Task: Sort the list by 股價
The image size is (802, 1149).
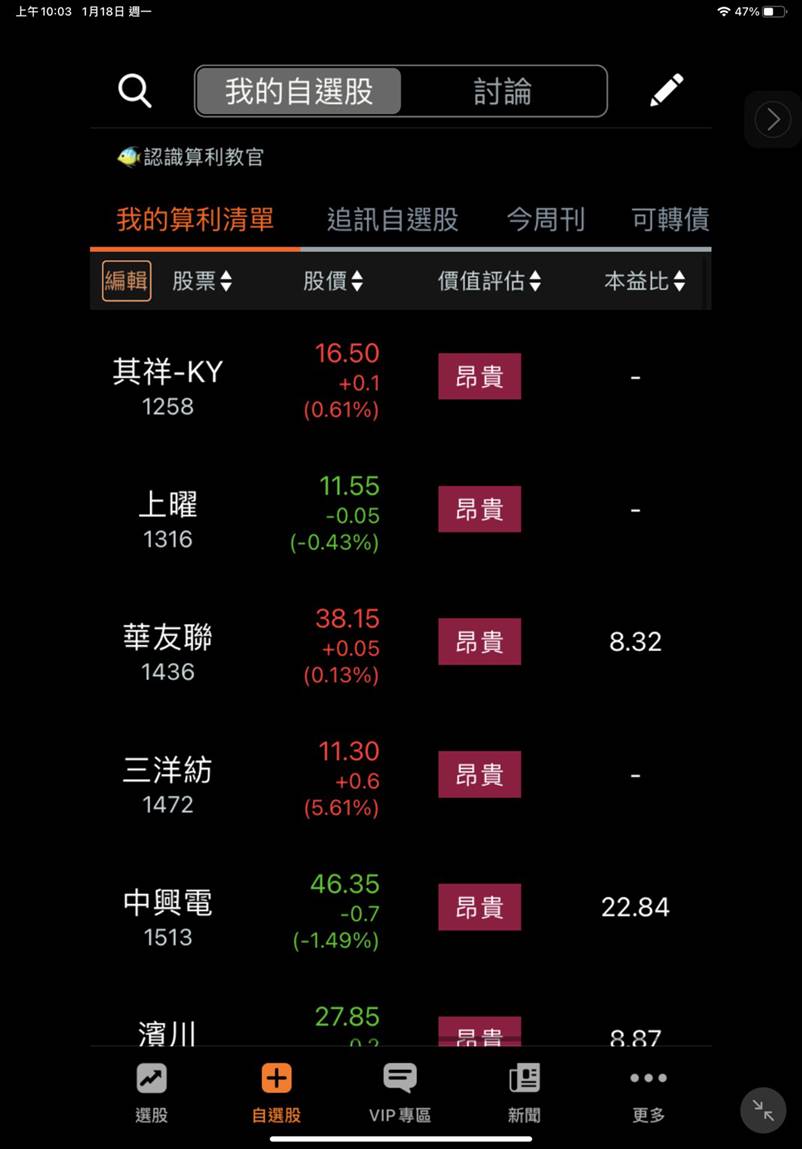Action: point(333,281)
